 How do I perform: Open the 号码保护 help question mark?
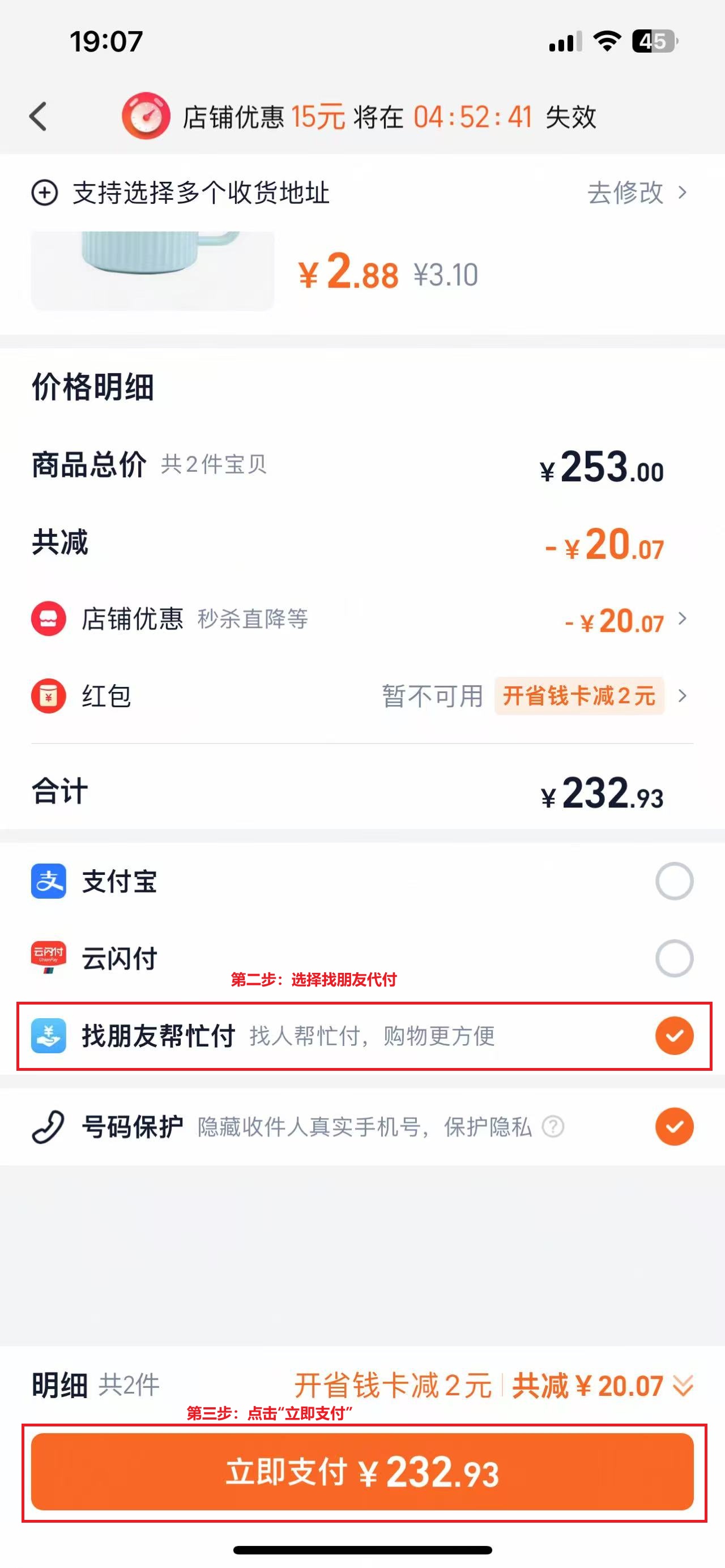[553, 1127]
